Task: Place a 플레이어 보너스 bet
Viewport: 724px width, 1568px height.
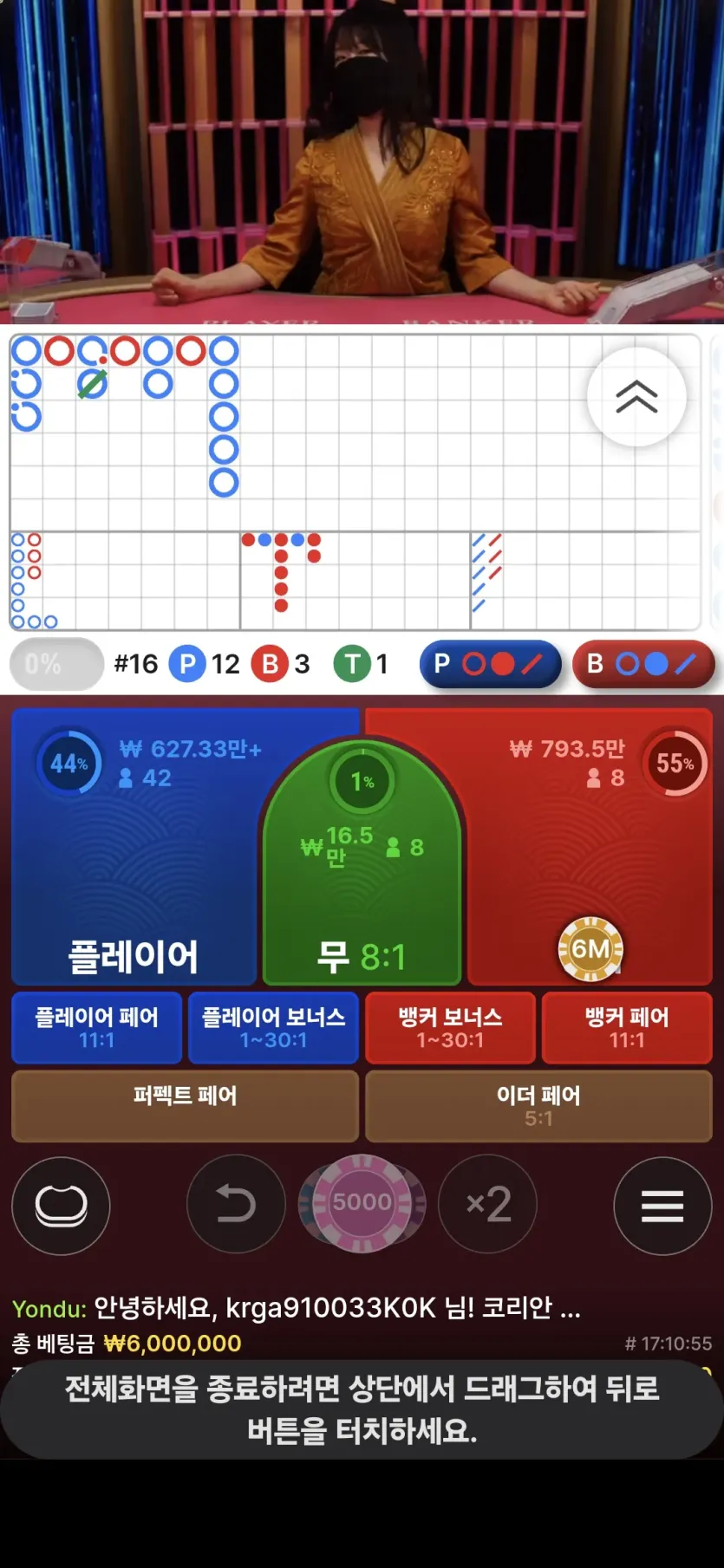Action: pyautogui.click(x=273, y=1028)
